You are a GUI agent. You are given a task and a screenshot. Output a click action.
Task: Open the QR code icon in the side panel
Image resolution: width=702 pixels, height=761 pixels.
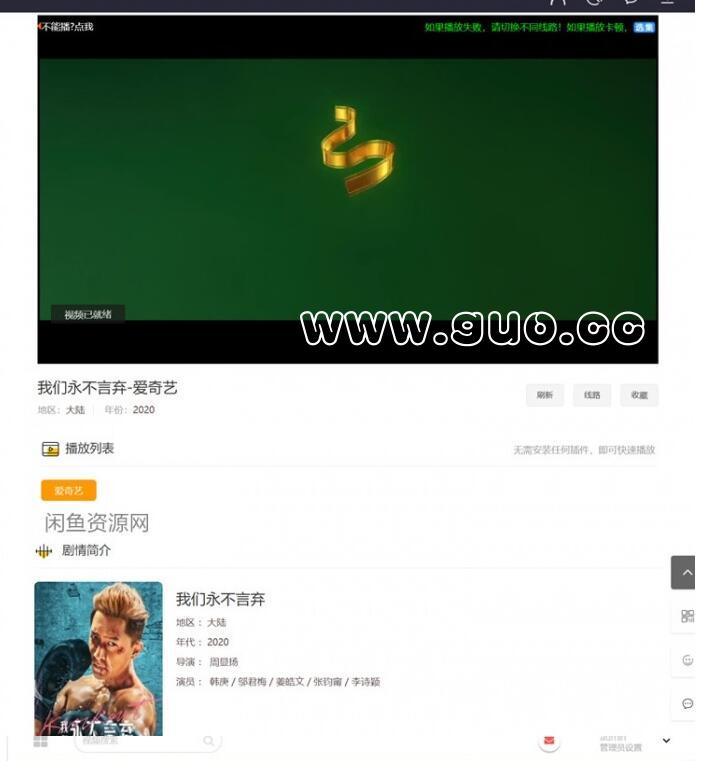[x=687, y=616]
